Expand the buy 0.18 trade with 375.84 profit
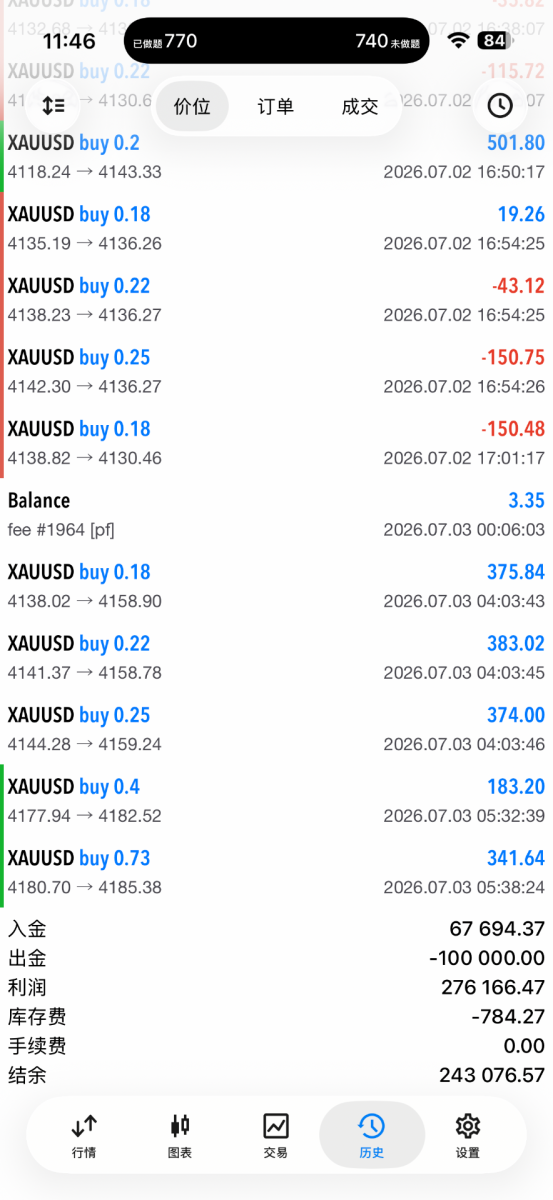Screen dimensions: 553x1200 (x=276, y=586)
